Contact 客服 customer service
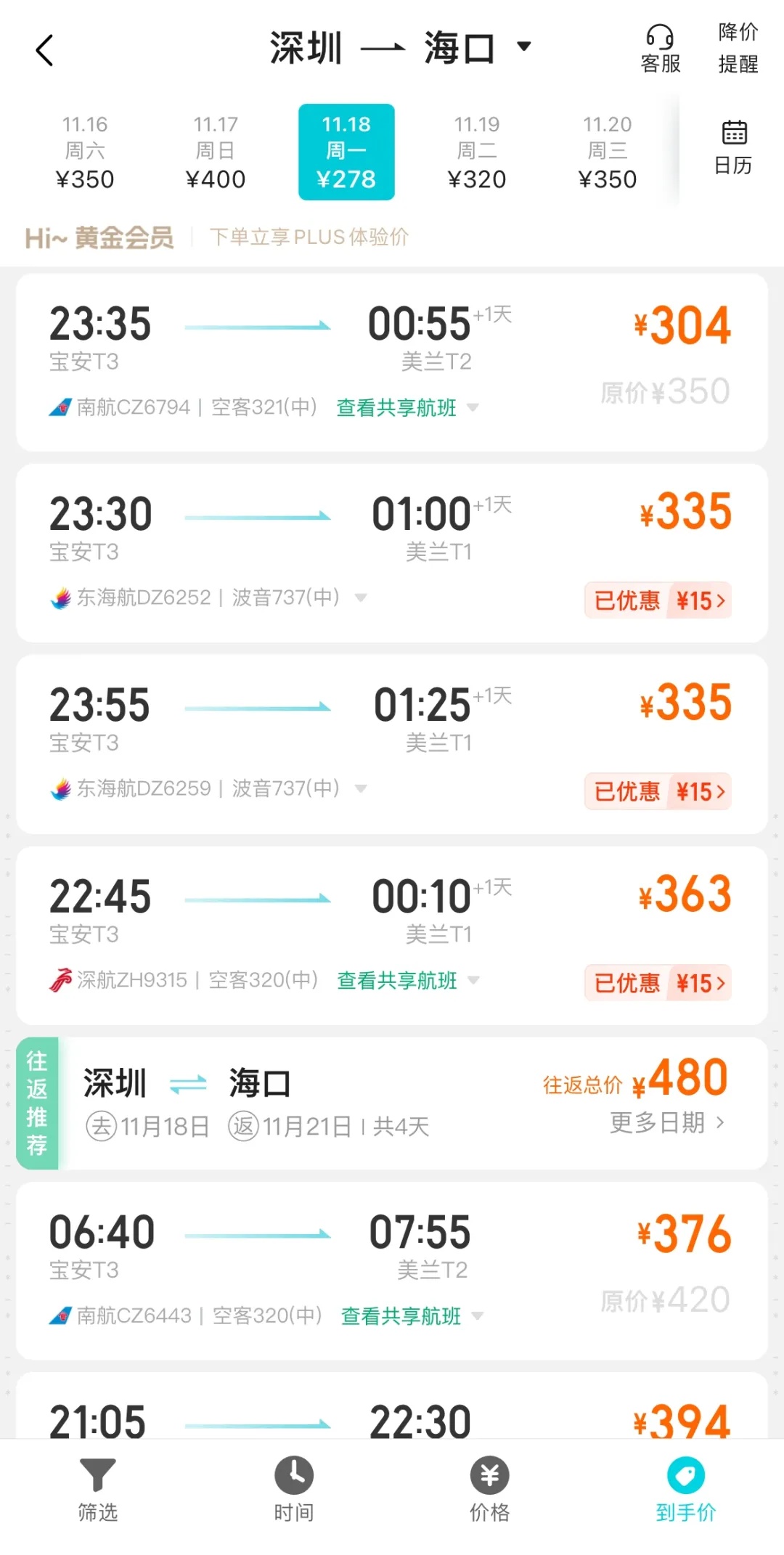Screen dimensions: 784x1555 [660, 49]
